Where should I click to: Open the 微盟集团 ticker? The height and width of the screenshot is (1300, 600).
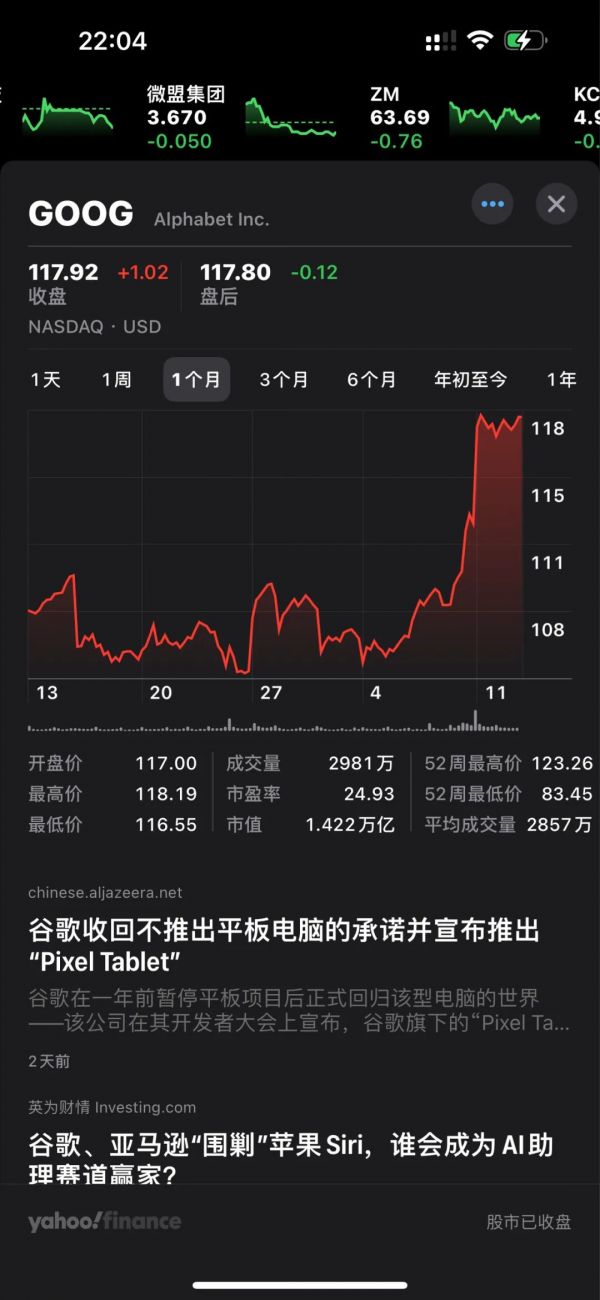[x=241, y=118]
